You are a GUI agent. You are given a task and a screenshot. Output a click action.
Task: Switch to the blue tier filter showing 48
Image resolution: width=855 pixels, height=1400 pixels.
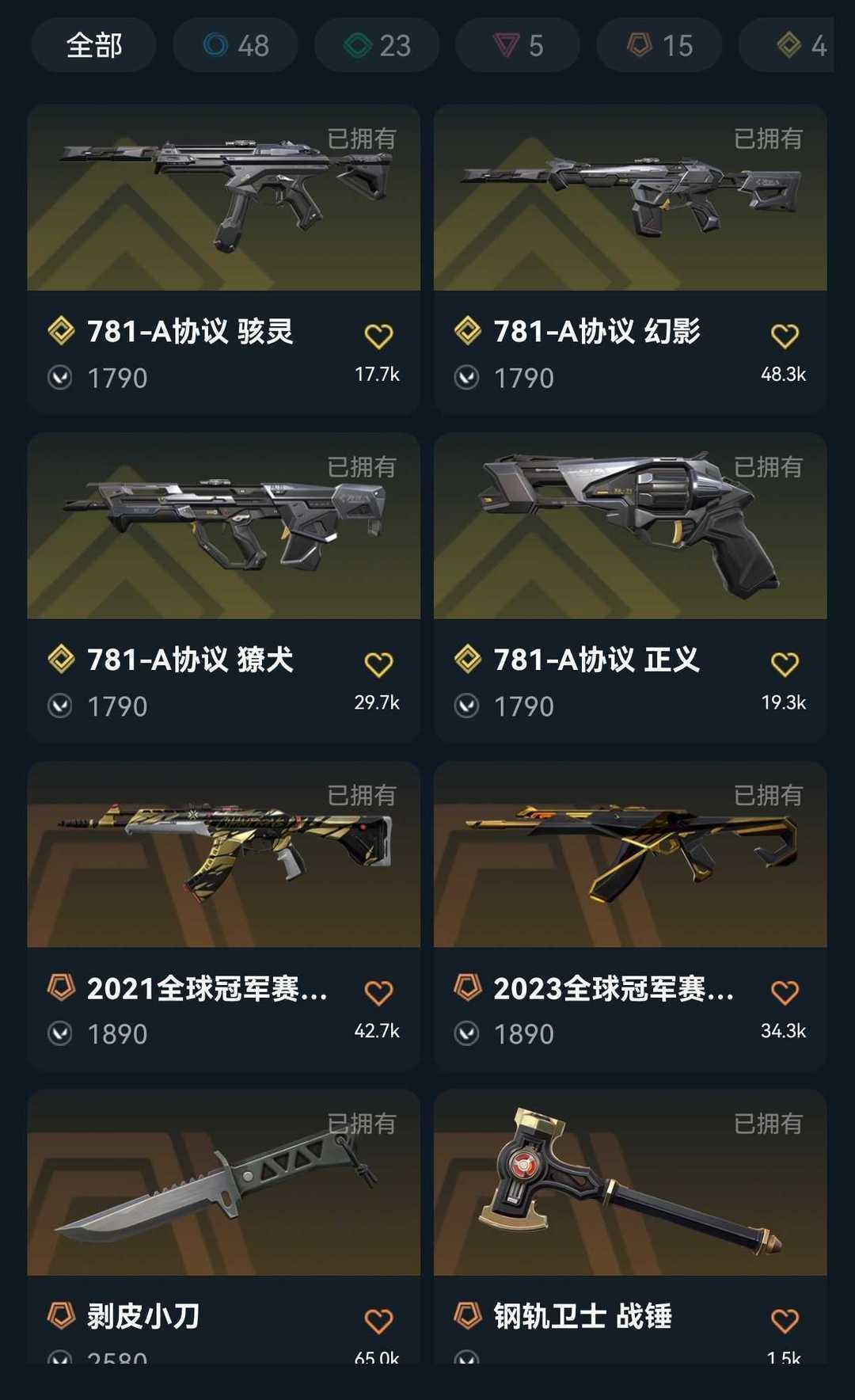(x=236, y=45)
